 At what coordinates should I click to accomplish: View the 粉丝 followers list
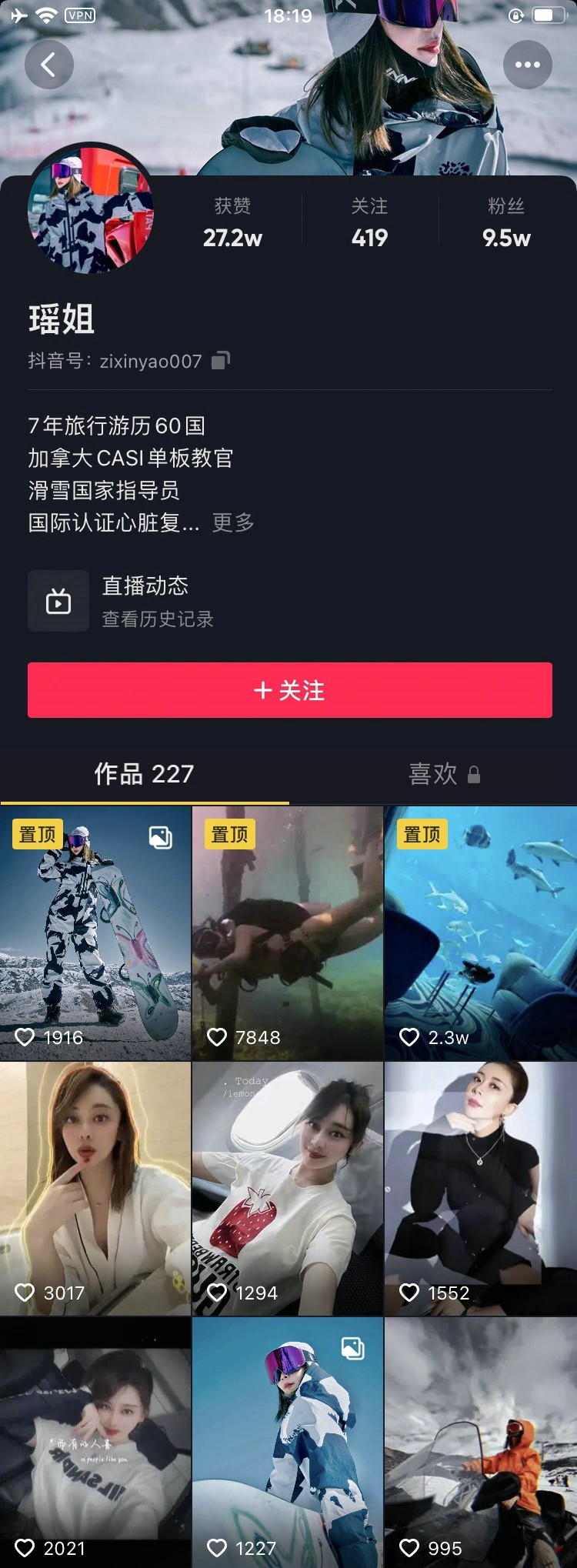click(x=506, y=223)
